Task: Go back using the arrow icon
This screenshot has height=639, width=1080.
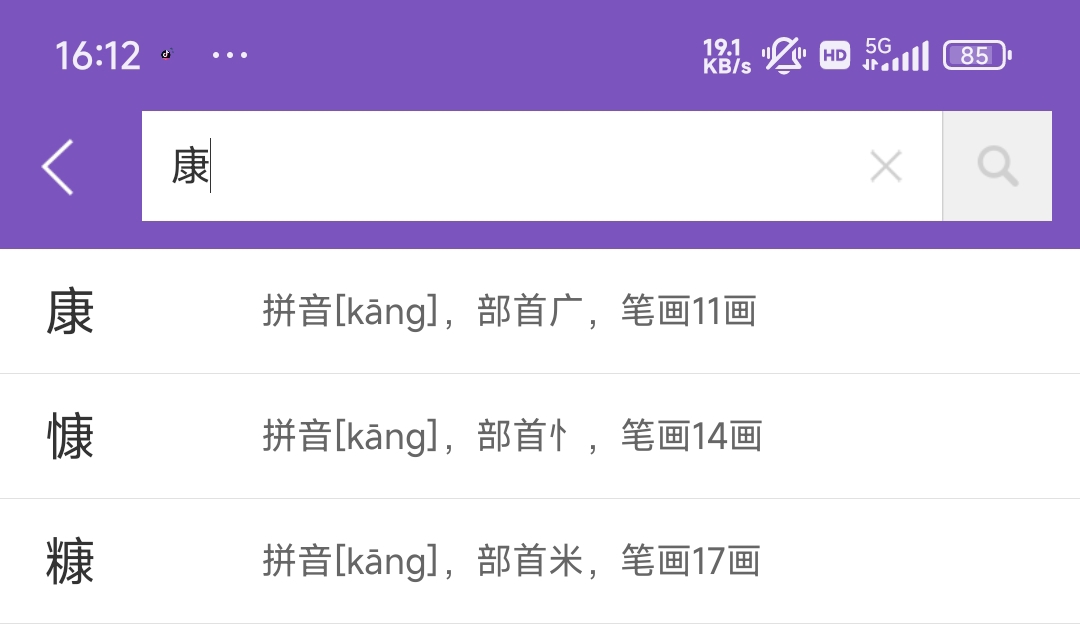Action: pyautogui.click(x=58, y=167)
